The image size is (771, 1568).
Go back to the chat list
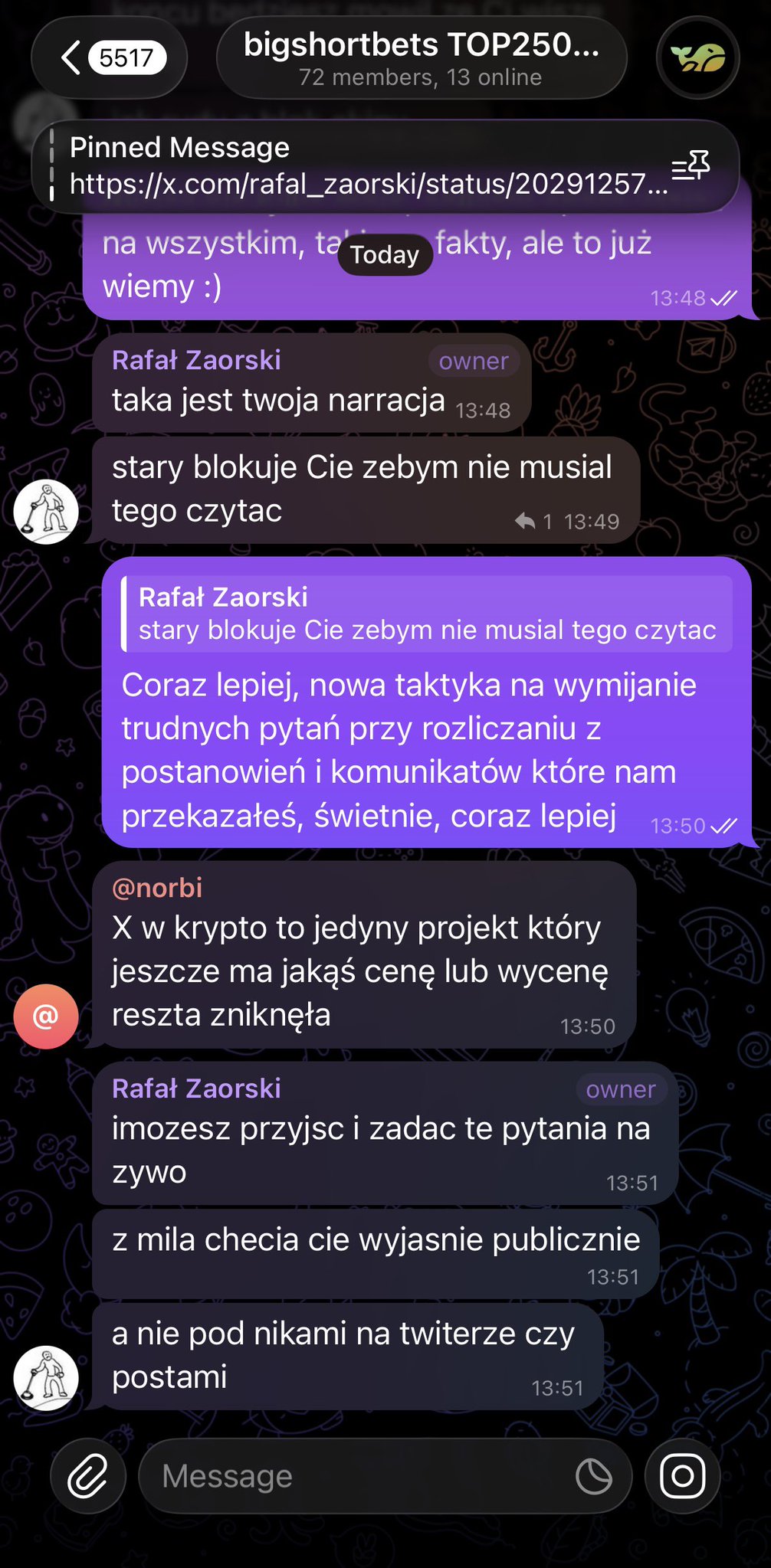(x=110, y=57)
